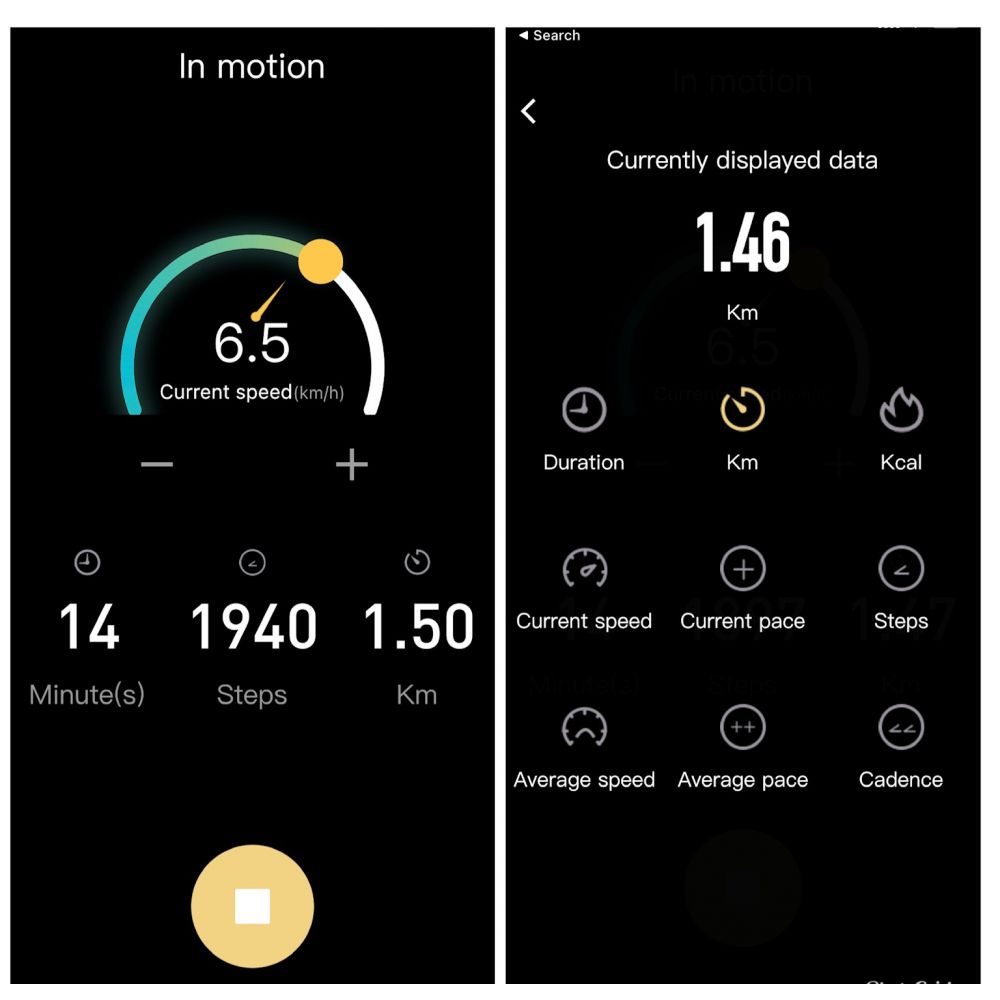1000x1000 pixels.
Task: Pick the Average pace data option
Action: (x=742, y=748)
